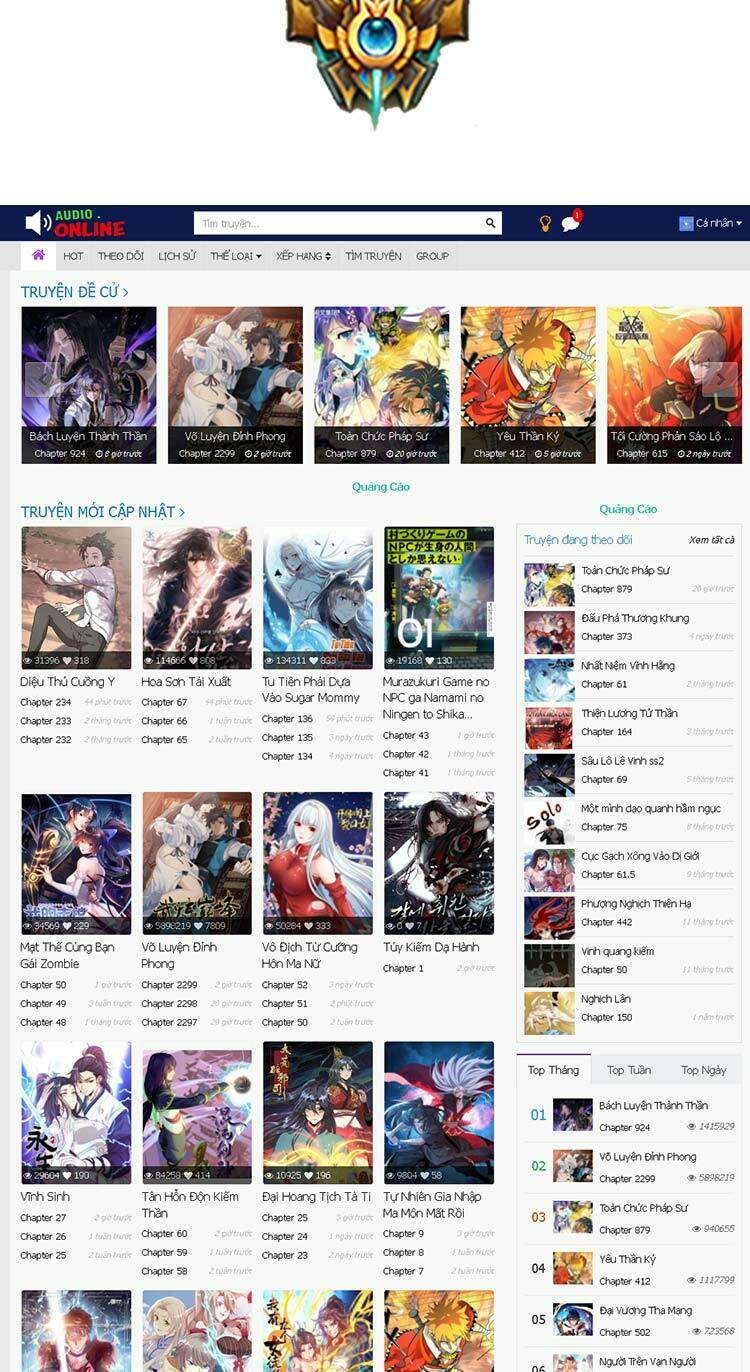Open the TRUYỆN MỚI CẬP NHẬT heading link

point(102,511)
